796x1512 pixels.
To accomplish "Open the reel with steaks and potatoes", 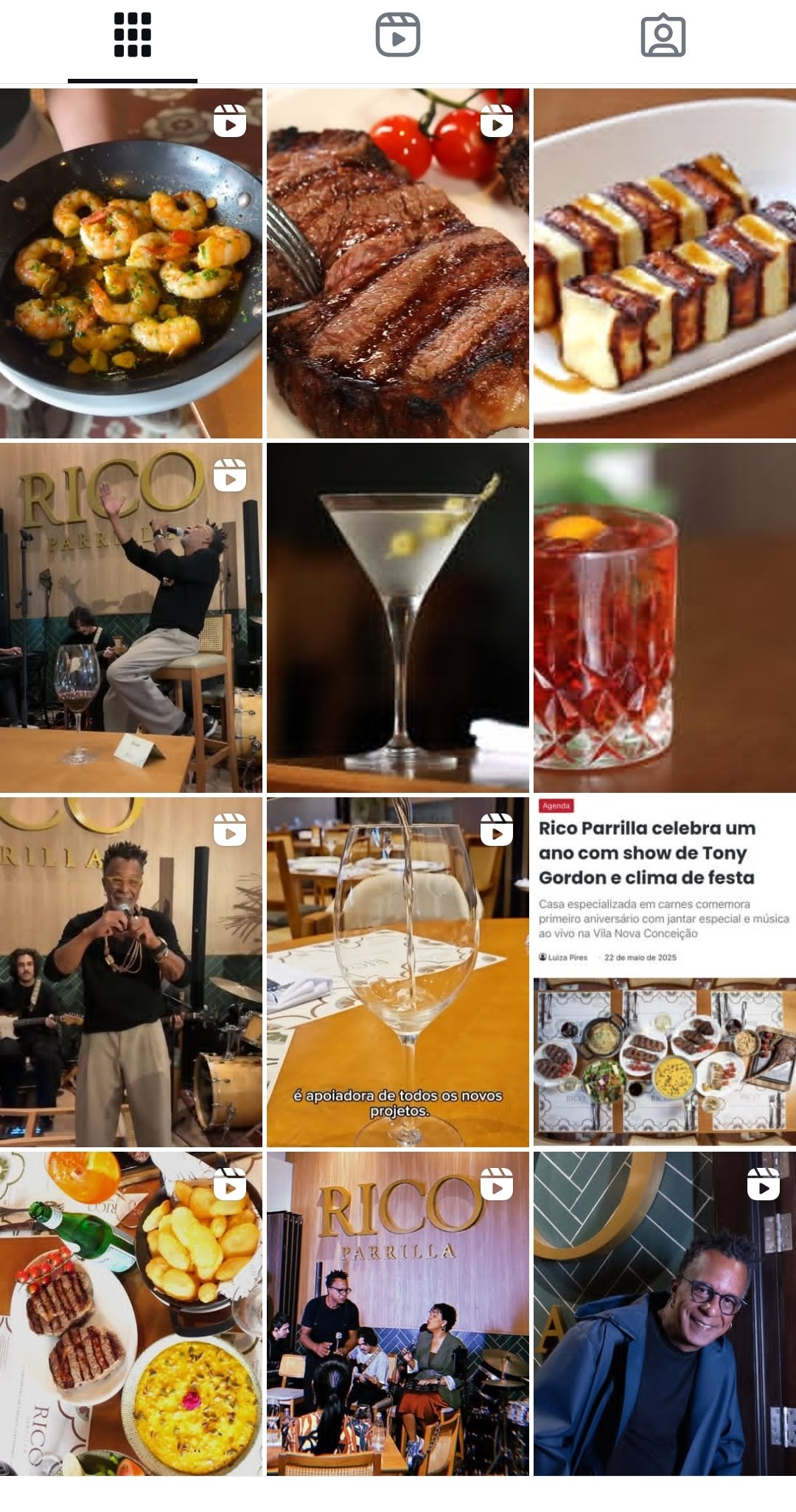I will [x=131, y=1313].
